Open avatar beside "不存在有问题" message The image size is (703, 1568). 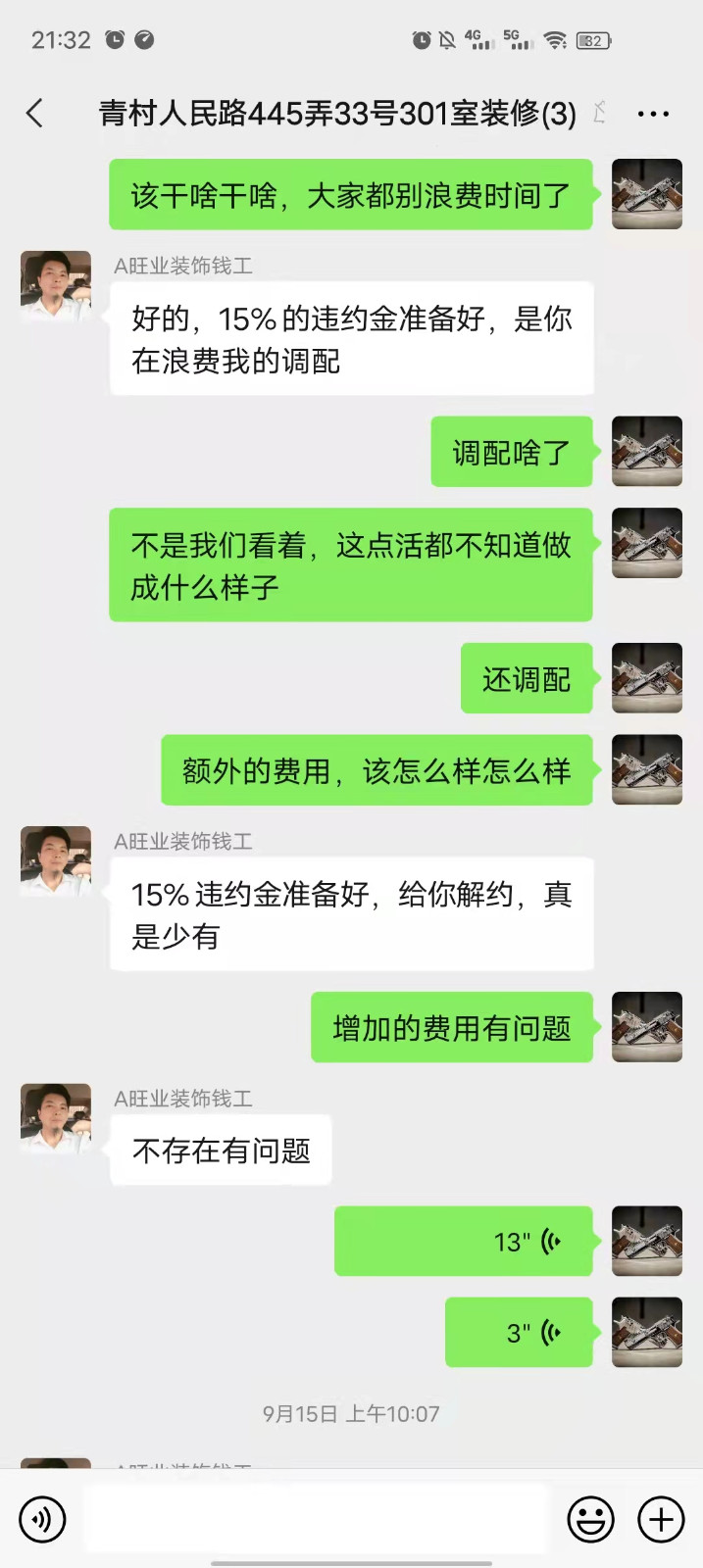(56, 1119)
